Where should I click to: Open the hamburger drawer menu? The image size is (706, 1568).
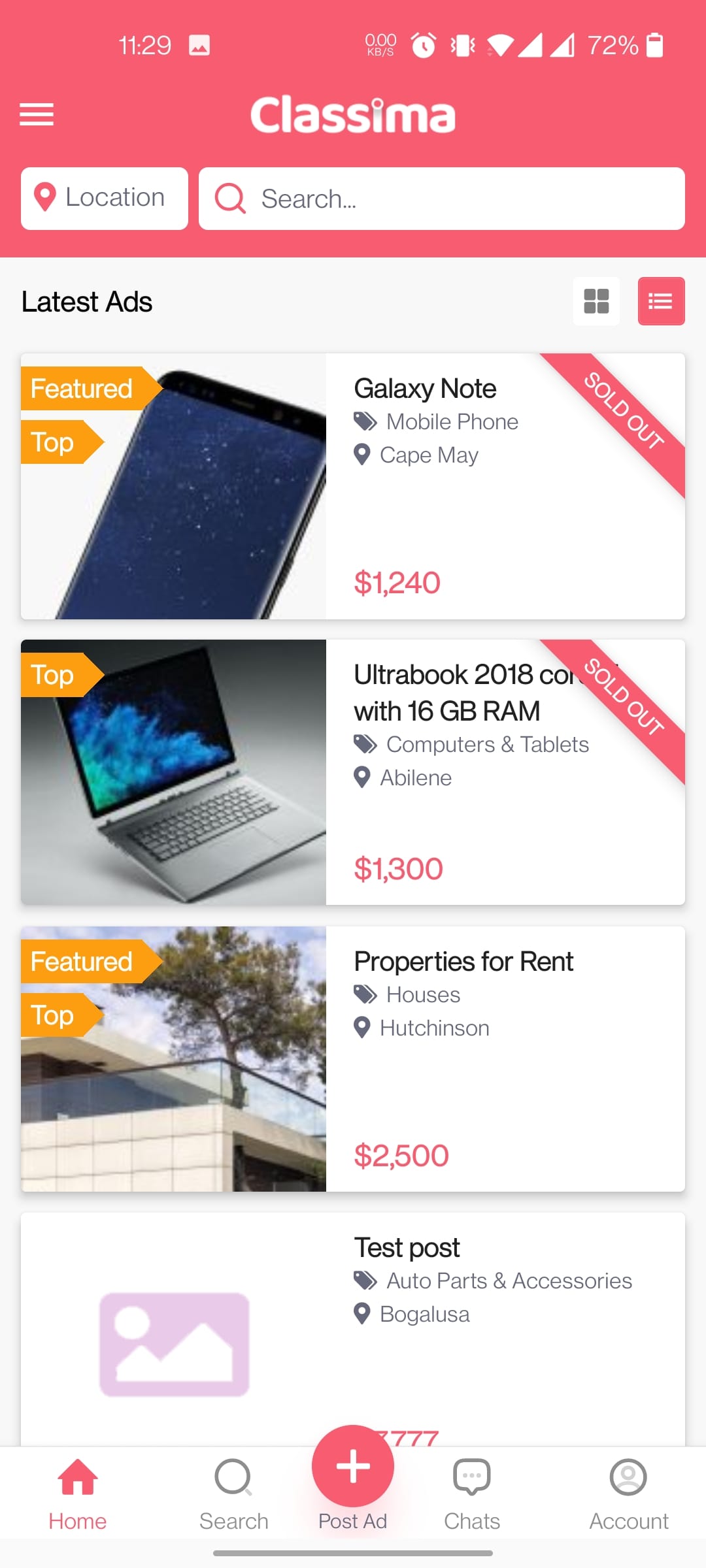point(37,114)
